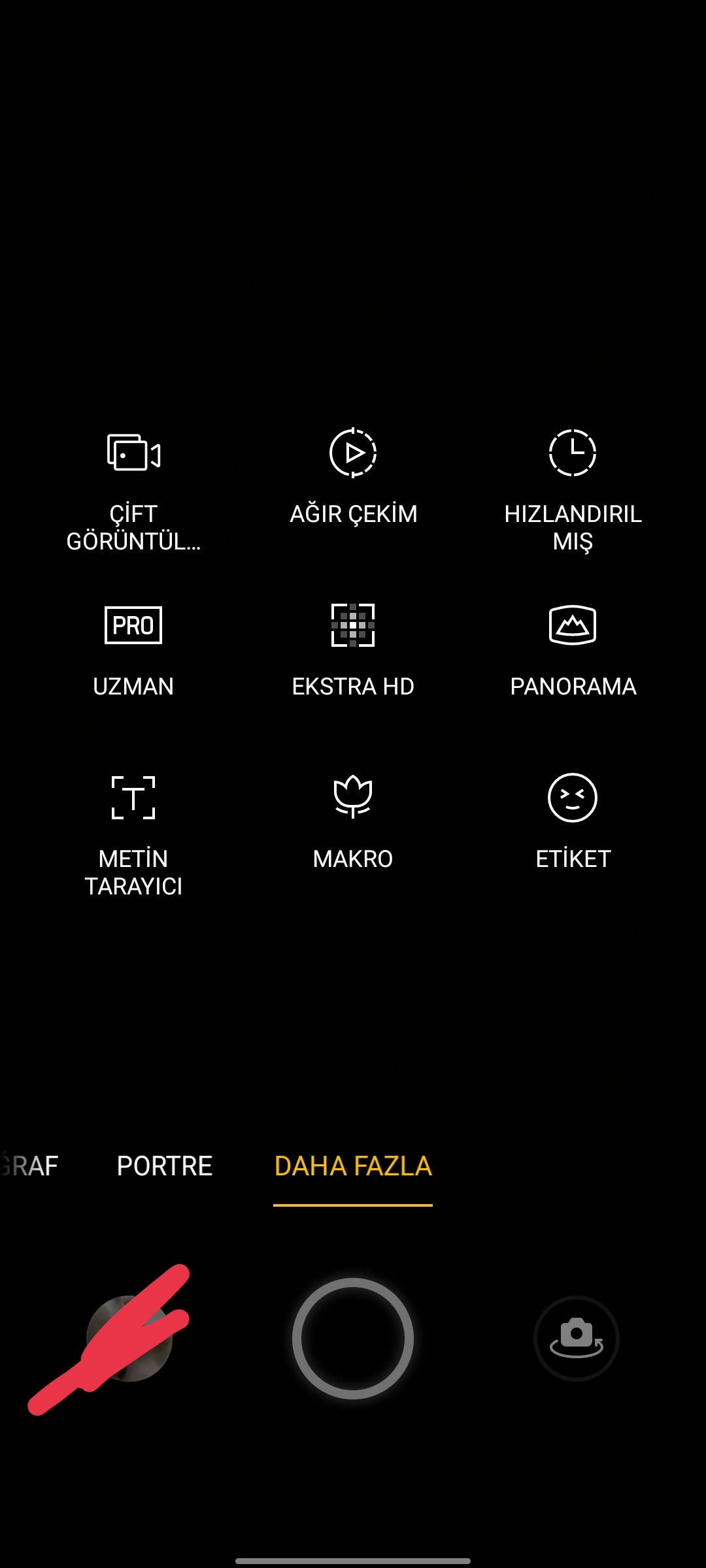Open ETİKET sticker mode

(x=573, y=823)
